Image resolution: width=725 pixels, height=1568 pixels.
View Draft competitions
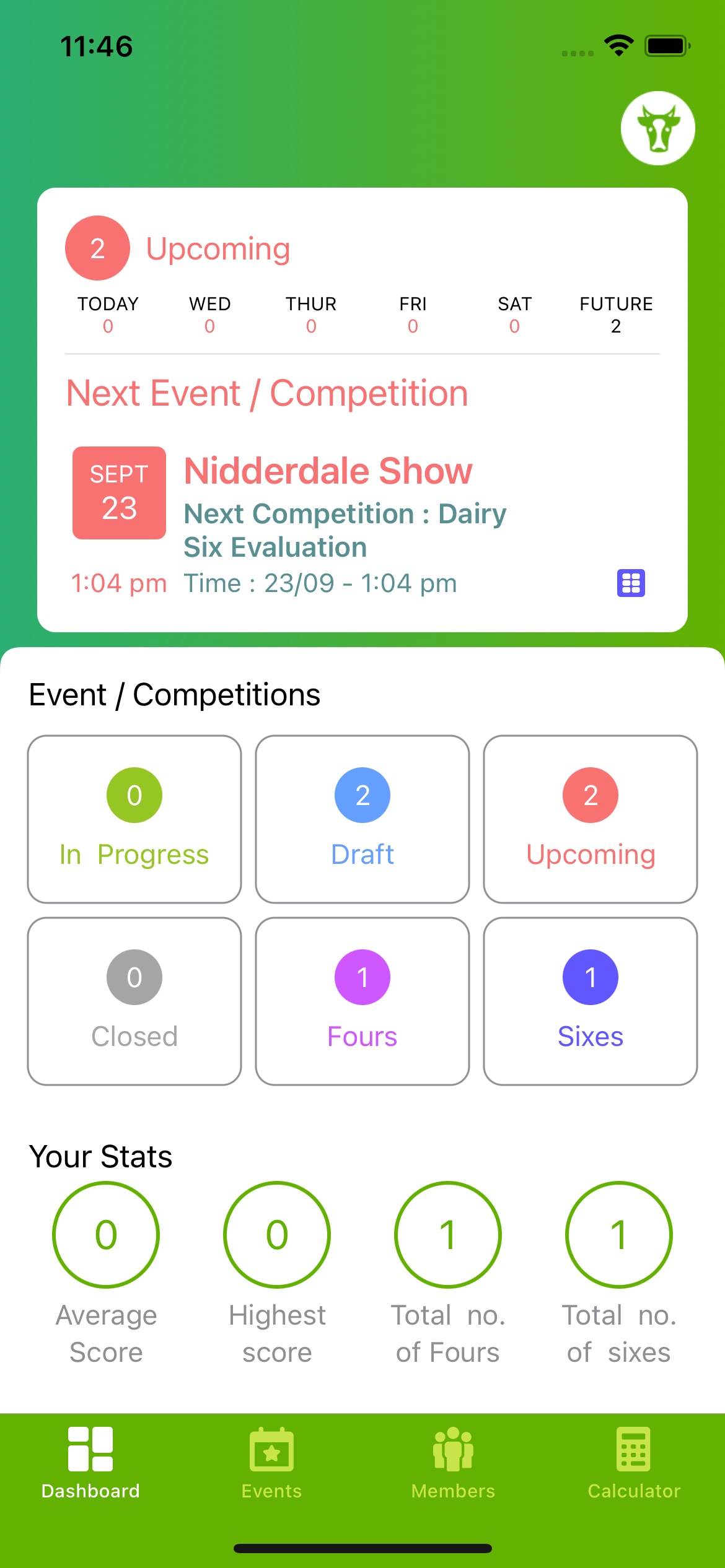[362, 819]
